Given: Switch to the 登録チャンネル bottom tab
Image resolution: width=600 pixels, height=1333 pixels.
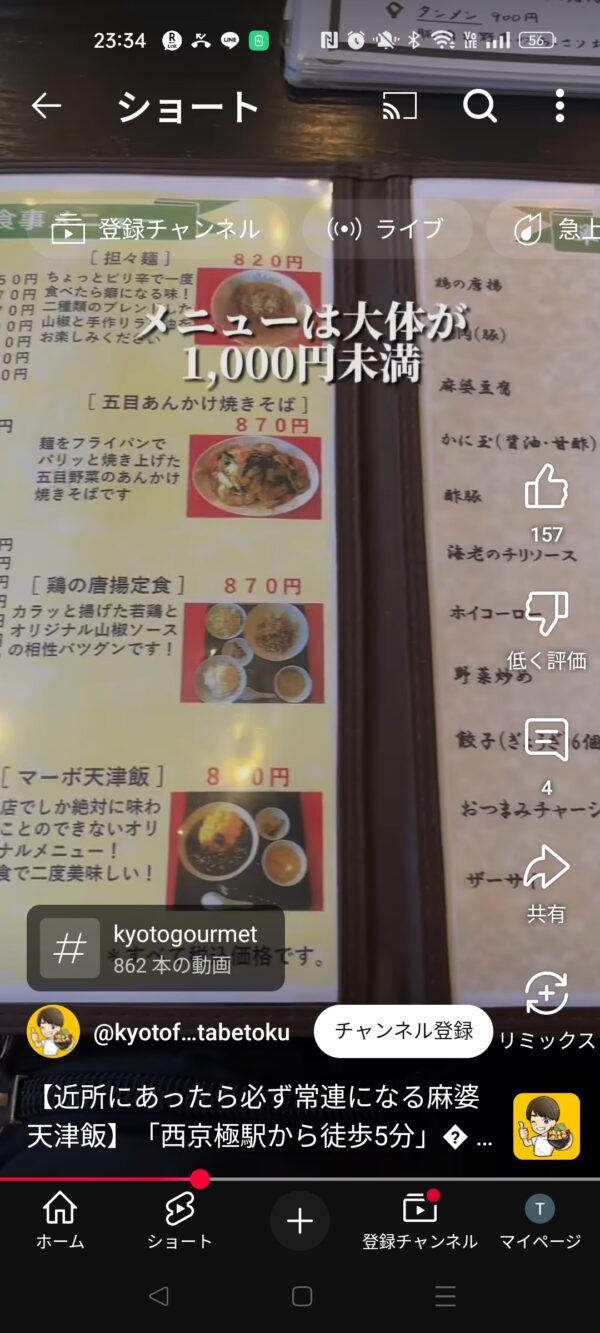Looking at the screenshot, I should 420,1221.
